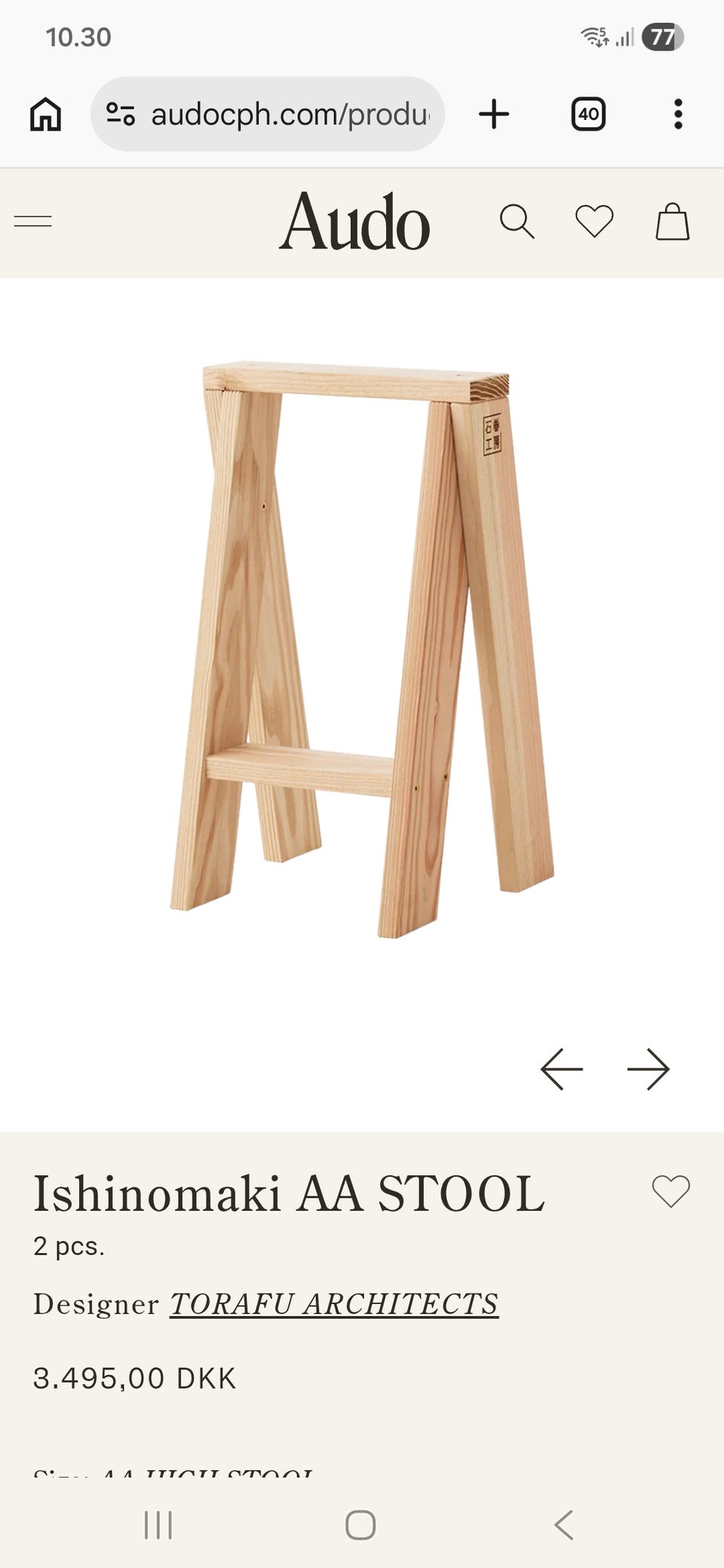Viewport: 724px width, 1568px height.
Task: Show the 40 open tabs
Action: coord(588,115)
